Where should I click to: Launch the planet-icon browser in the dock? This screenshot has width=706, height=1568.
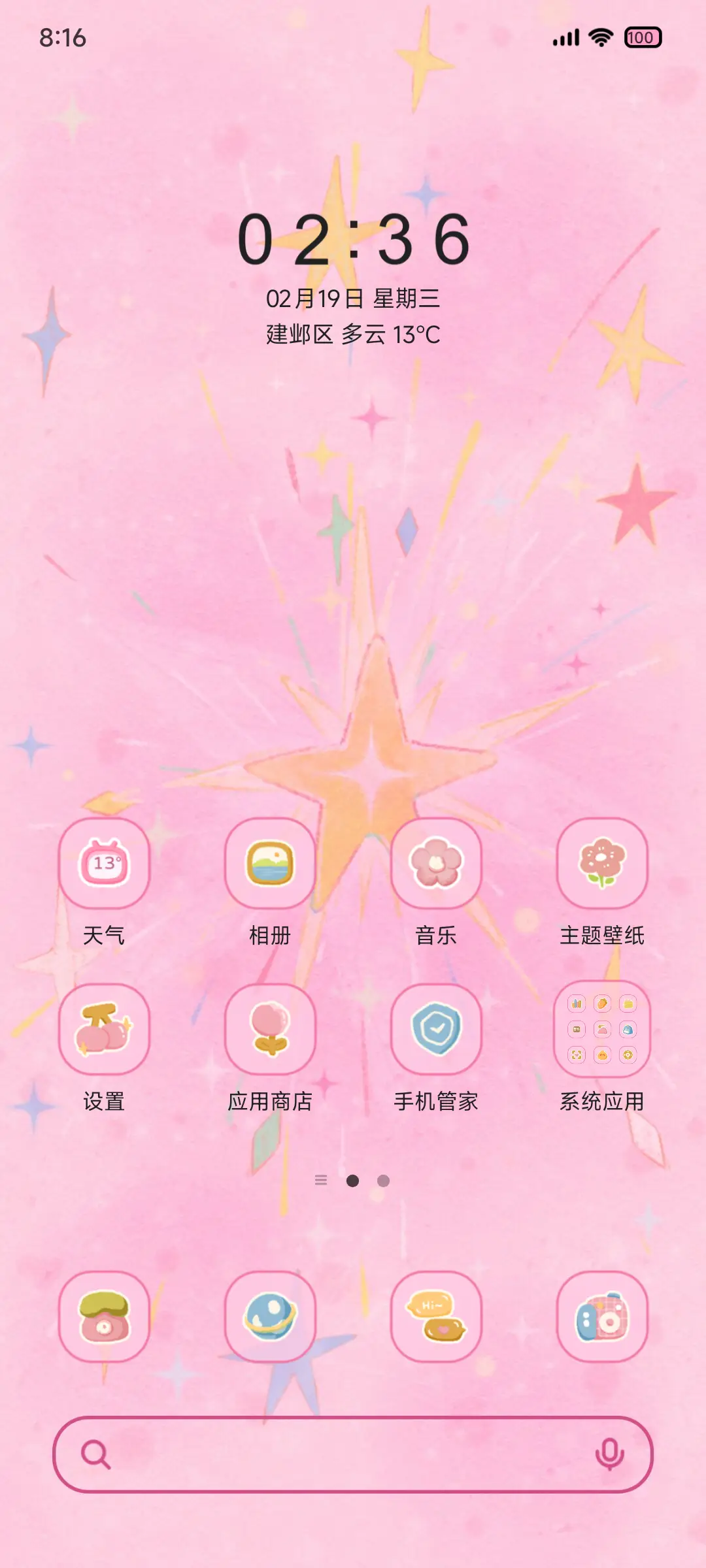pyautogui.click(x=271, y=1317)
